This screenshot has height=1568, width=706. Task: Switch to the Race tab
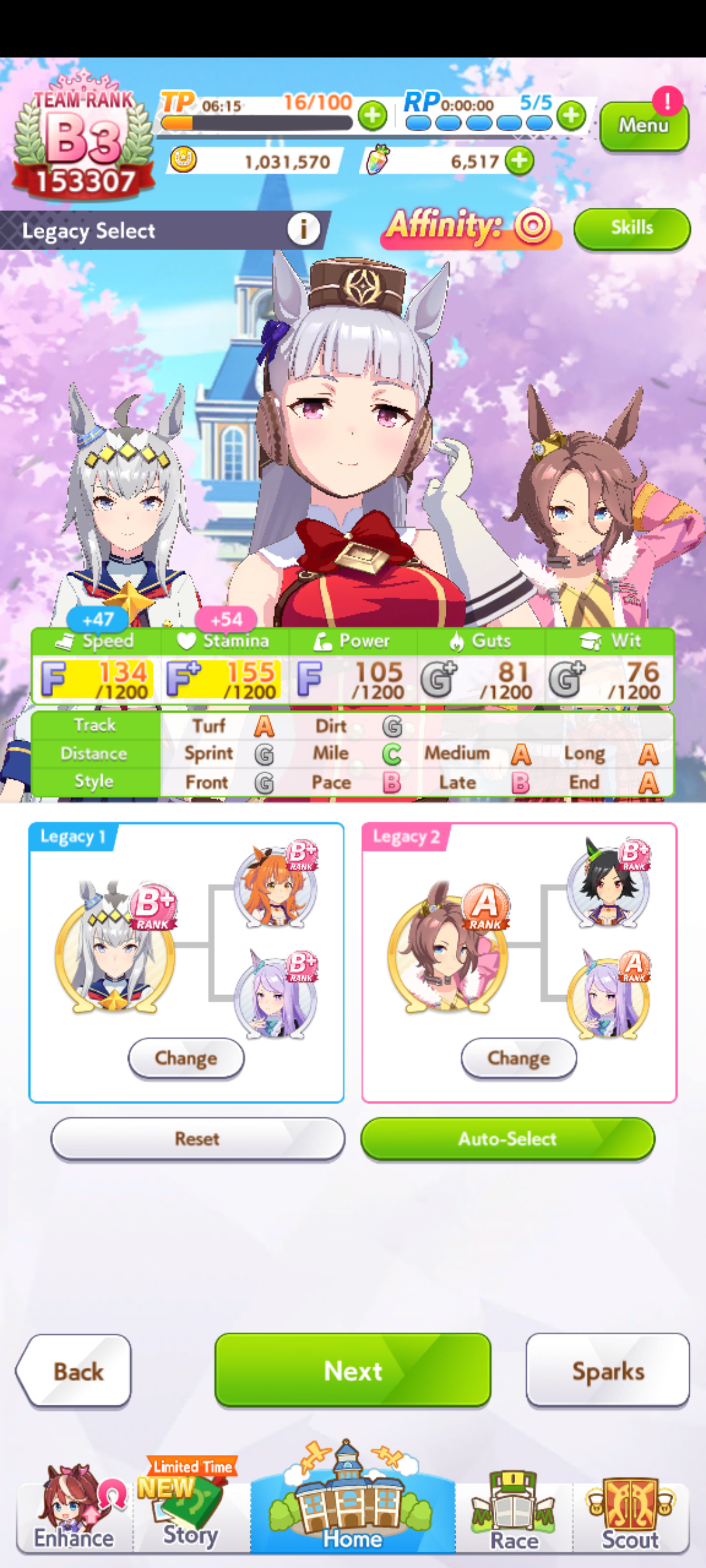(514, 1516)
